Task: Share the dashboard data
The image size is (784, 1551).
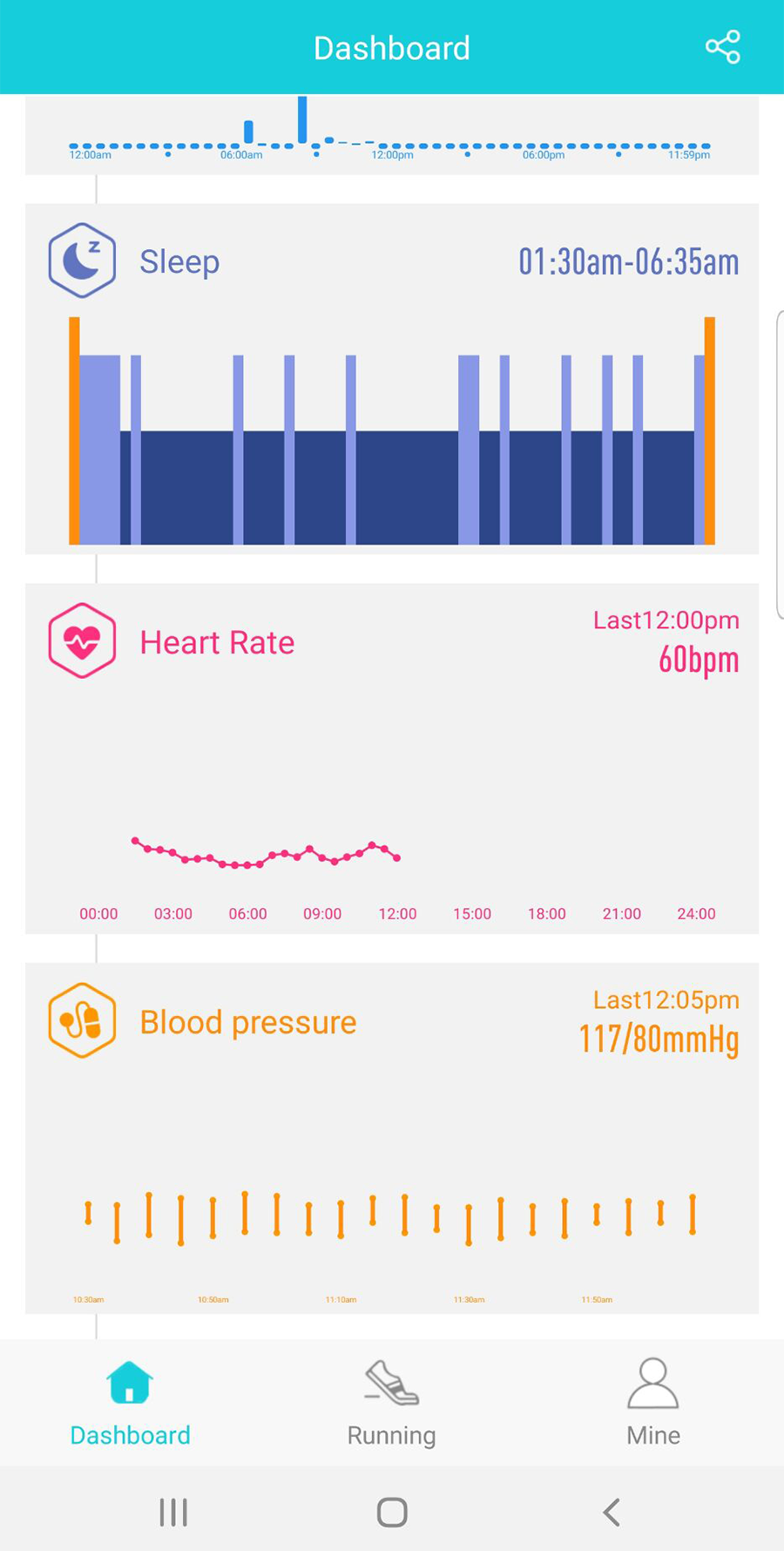Action: (722, 47)
